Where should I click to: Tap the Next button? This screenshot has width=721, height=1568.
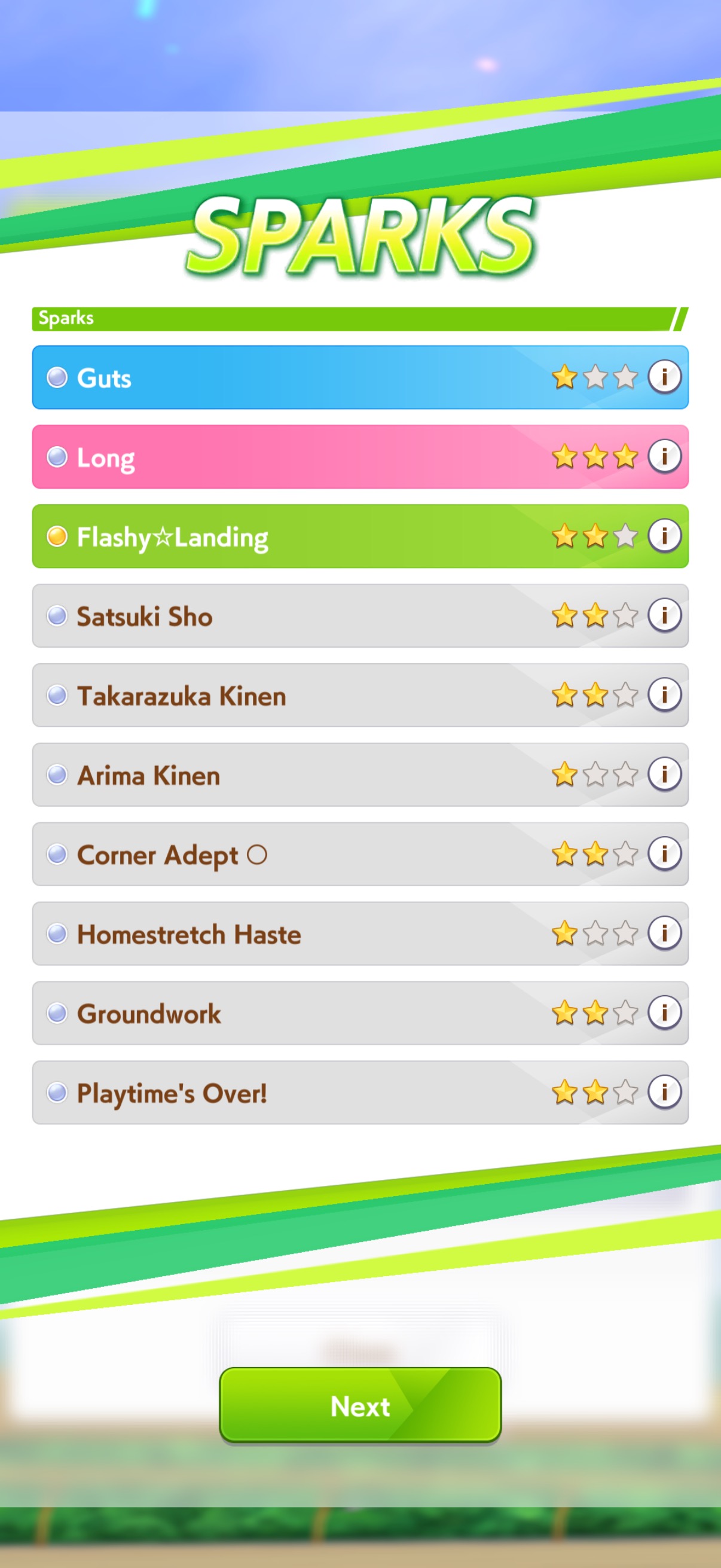point(360,1405)
